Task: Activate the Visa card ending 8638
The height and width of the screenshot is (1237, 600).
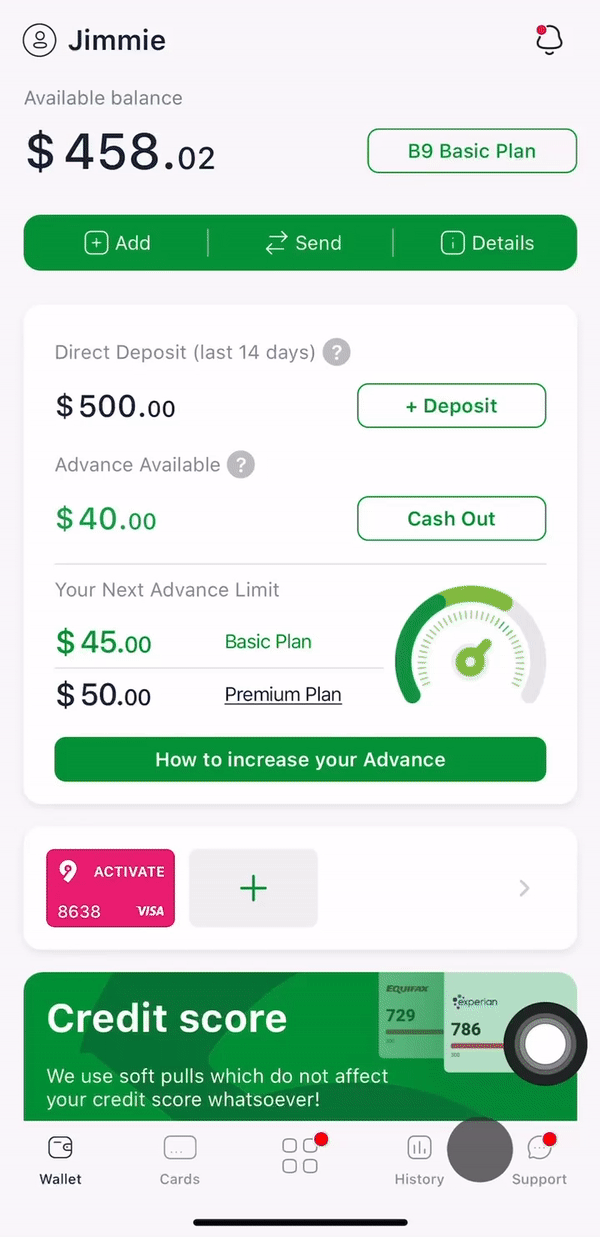Action: coord(110,888)
